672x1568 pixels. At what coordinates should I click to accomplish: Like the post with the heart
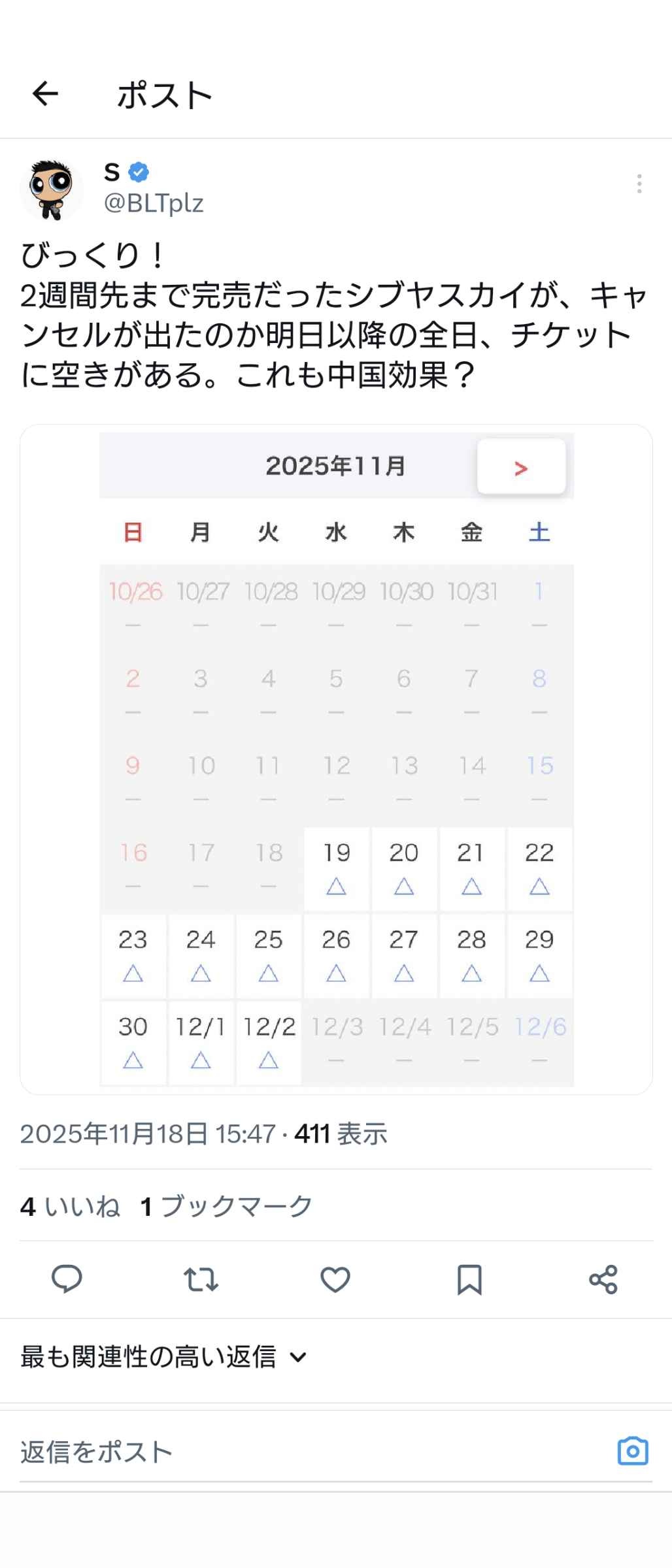[335, 1279]
